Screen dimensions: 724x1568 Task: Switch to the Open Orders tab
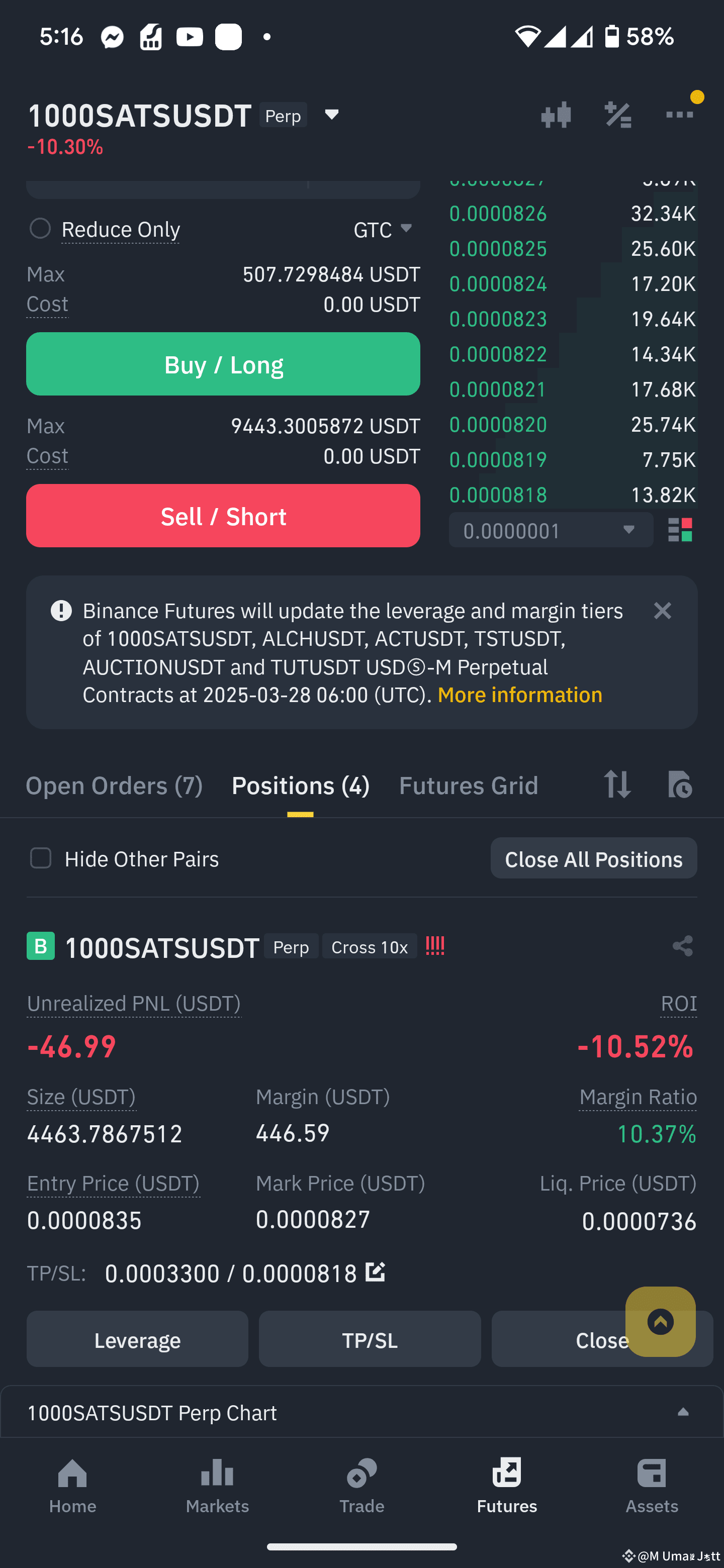(x=114, y=785)
